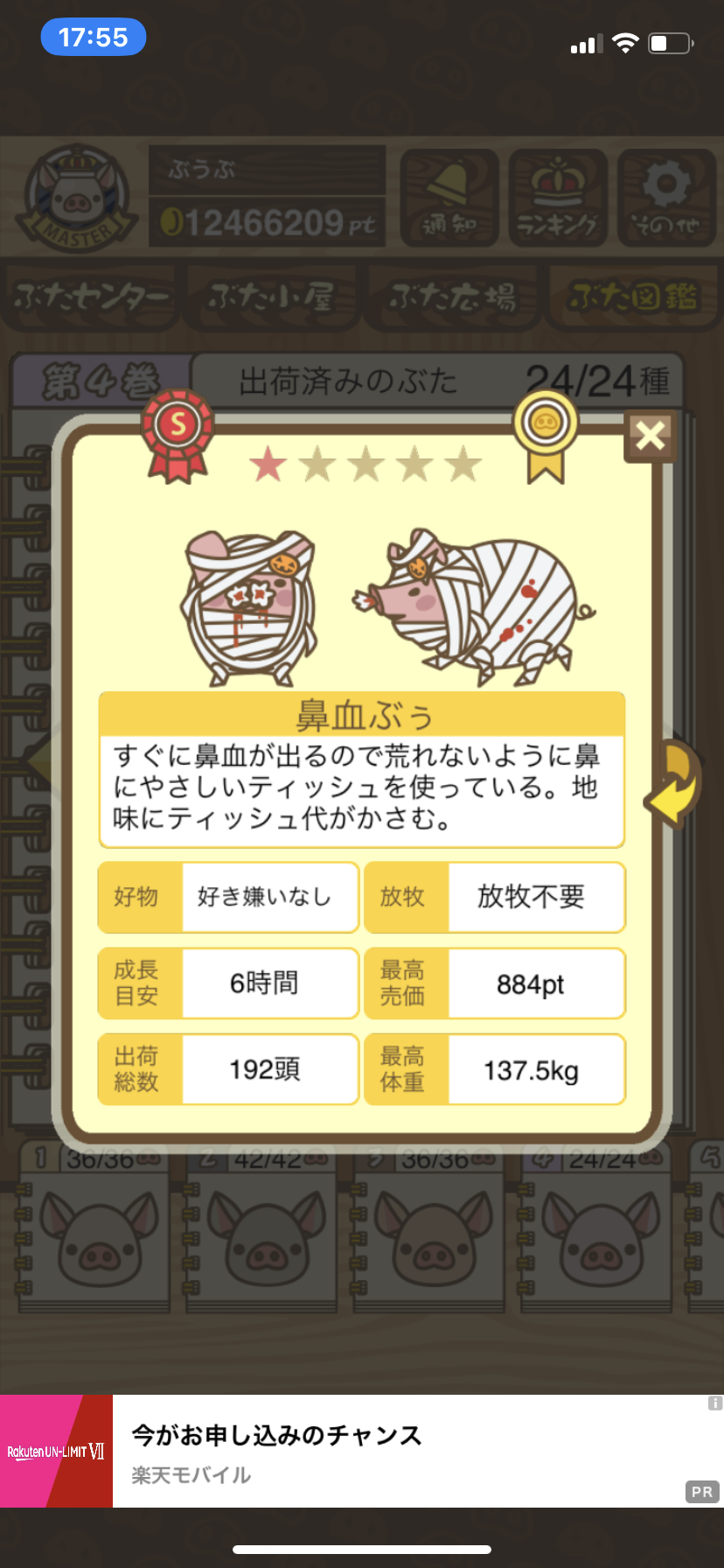Close the 鼻血ぶぅ pig detail popup
The height and width of the screenshot is (1568, 724).
pos(650,435)
